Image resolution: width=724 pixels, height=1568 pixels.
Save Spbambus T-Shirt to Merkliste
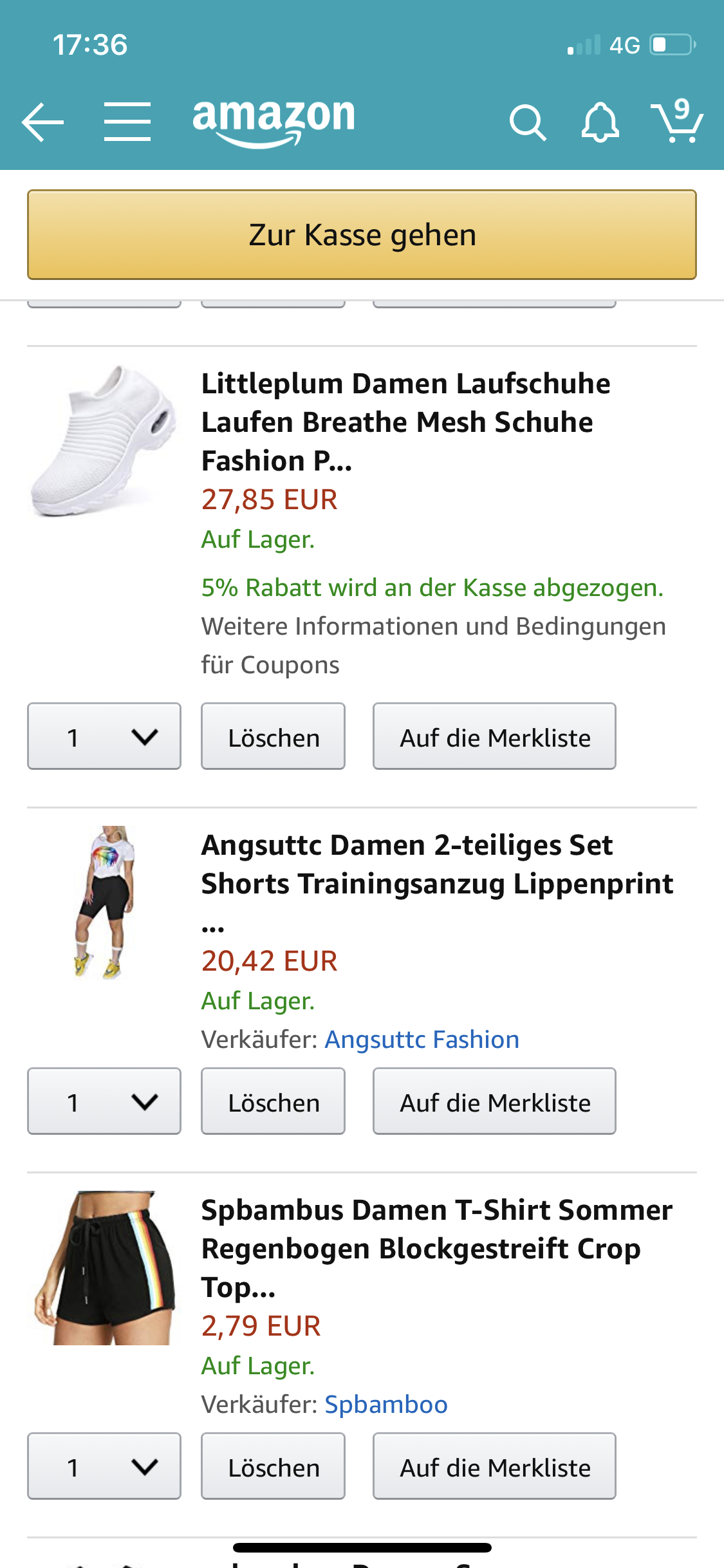coord(494,1466)
